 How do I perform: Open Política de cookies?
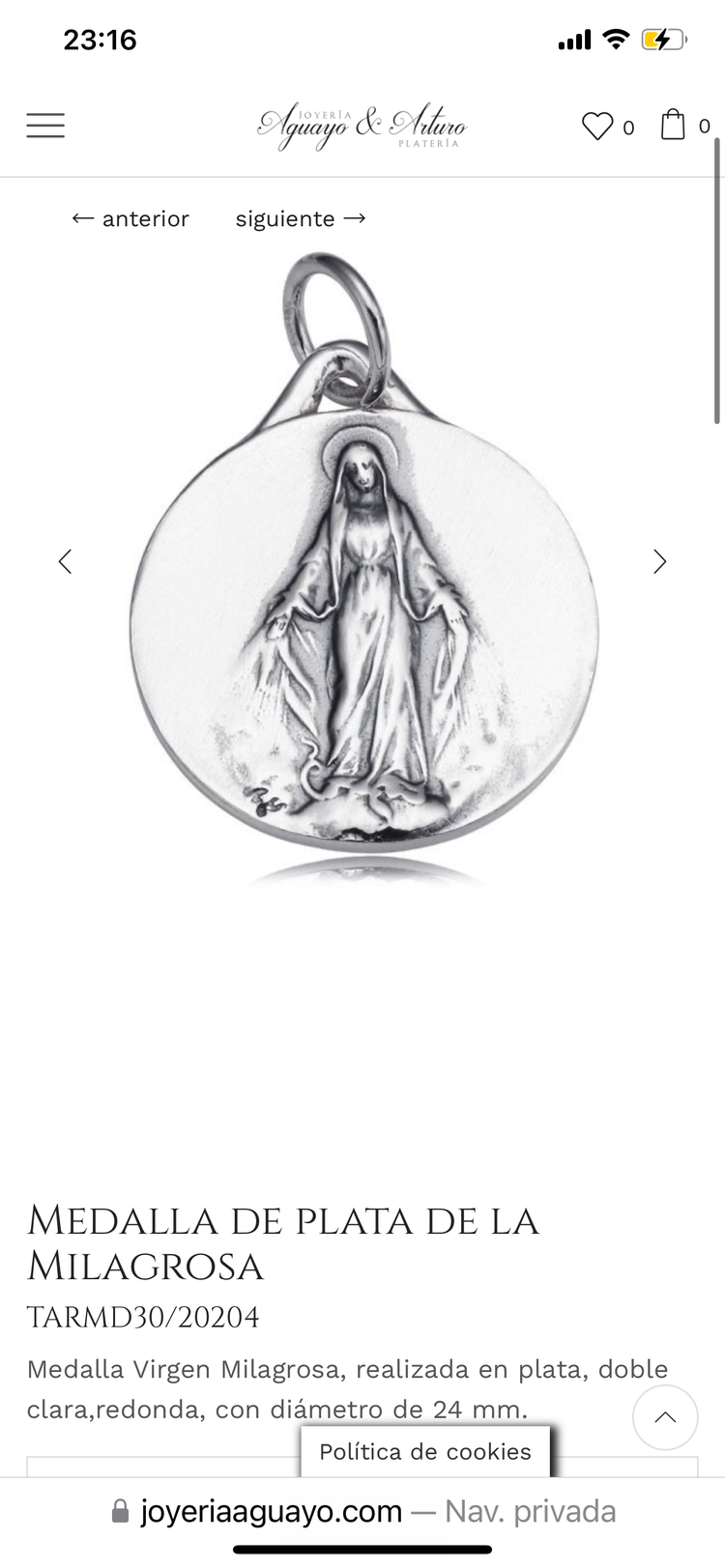[x=425, y=1451]
